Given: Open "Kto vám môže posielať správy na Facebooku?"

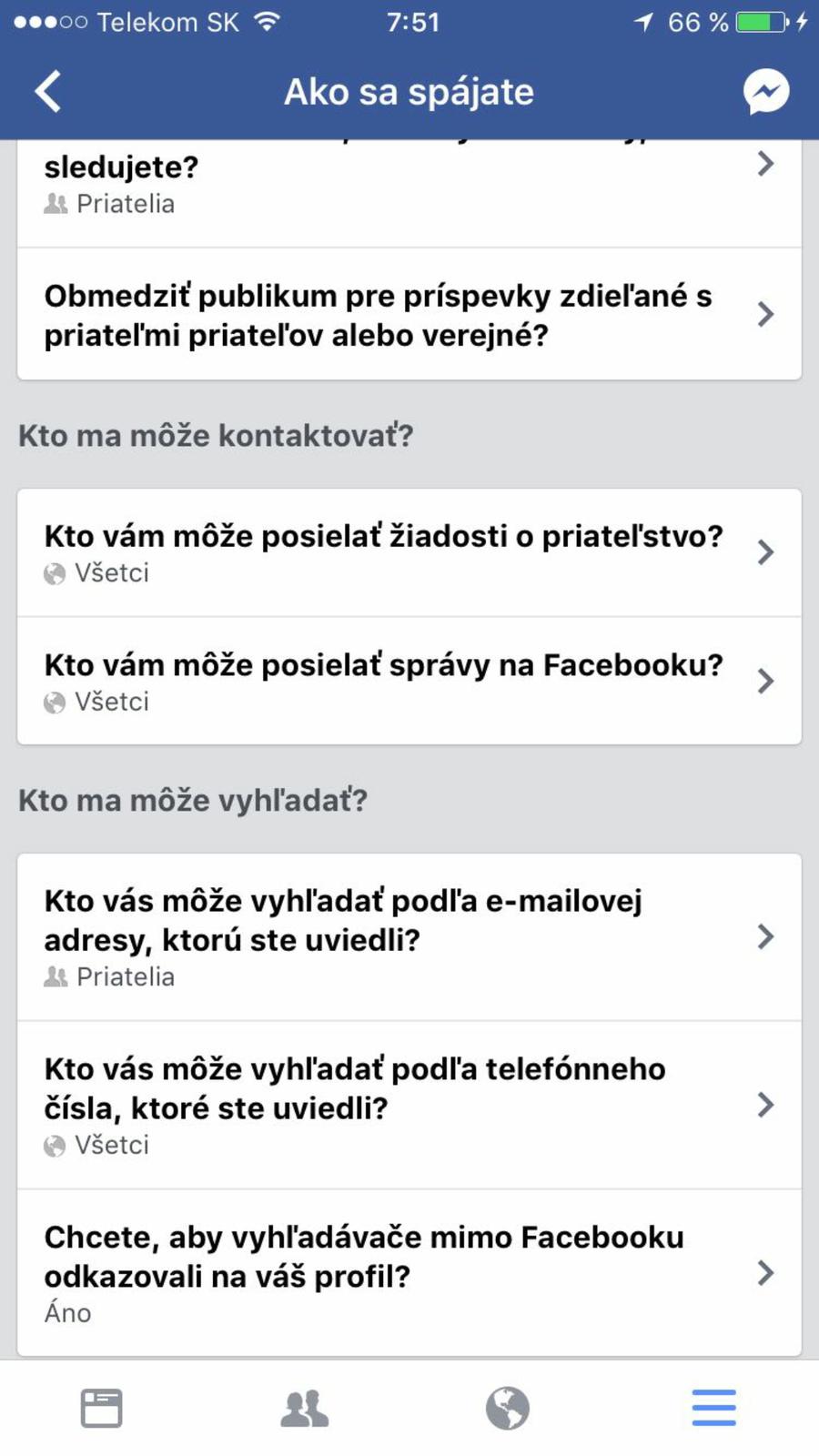Looking at the screenshot, I should (x=409, y=682).
